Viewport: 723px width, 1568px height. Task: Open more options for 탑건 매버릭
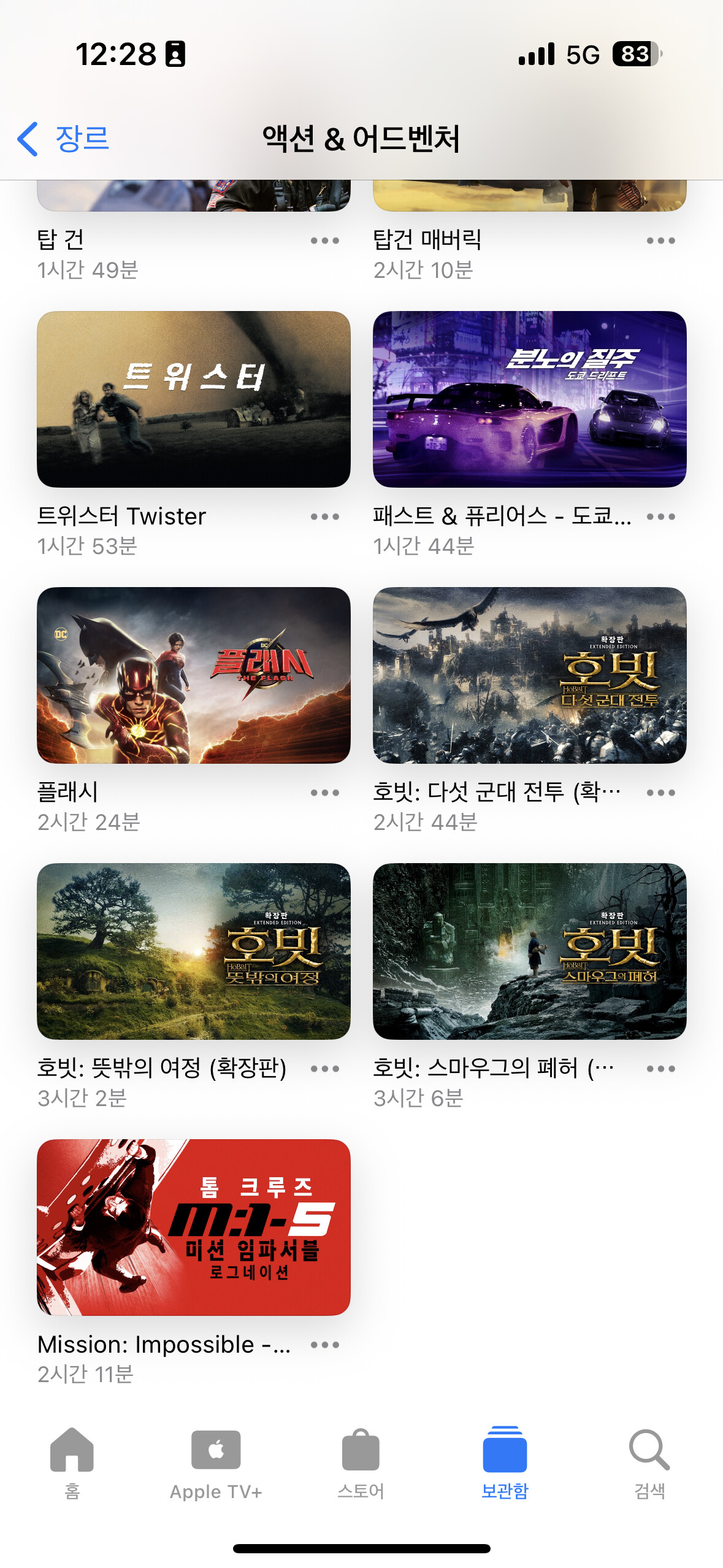660,240
